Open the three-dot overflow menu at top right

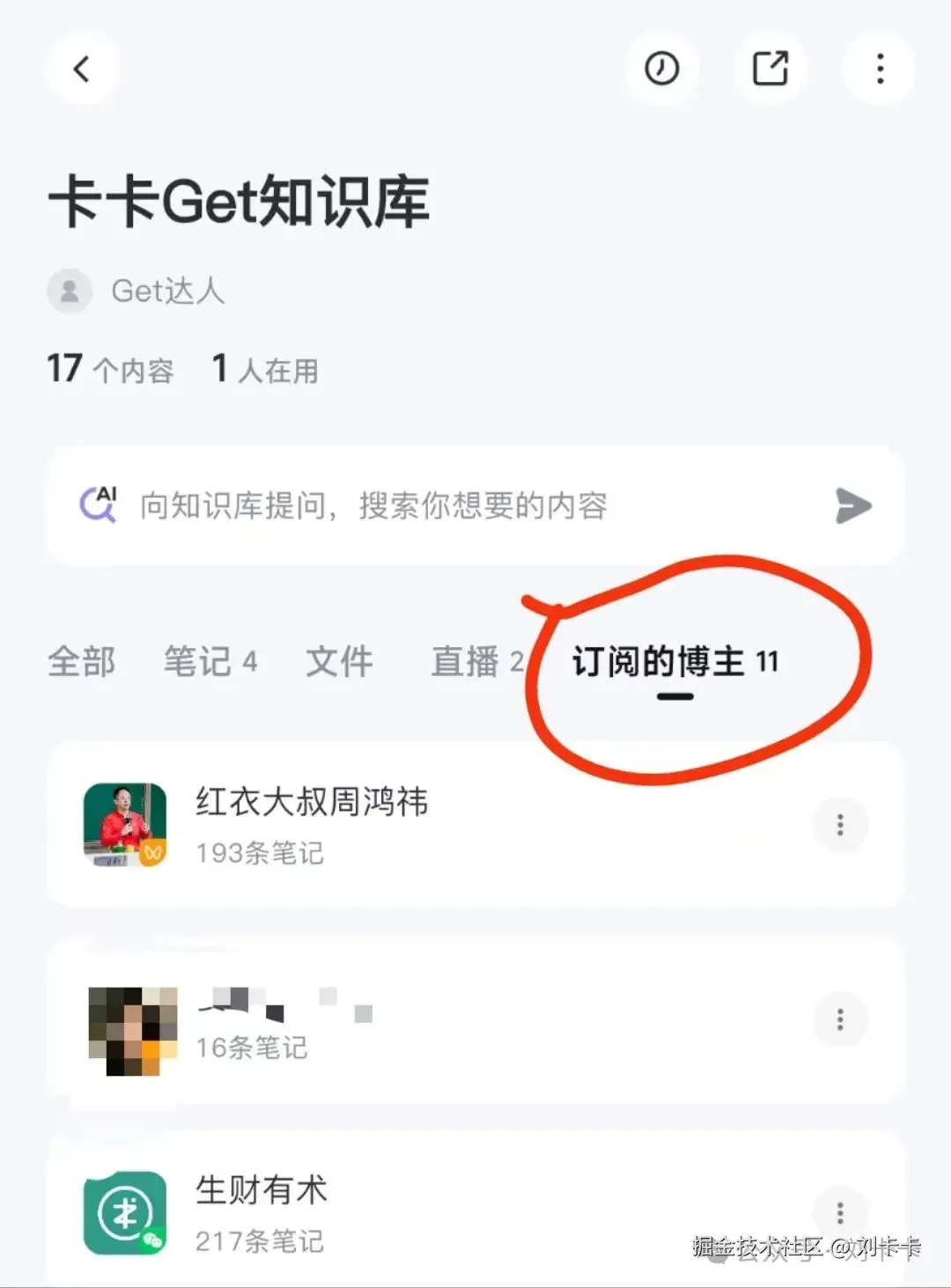click(879, 68)
